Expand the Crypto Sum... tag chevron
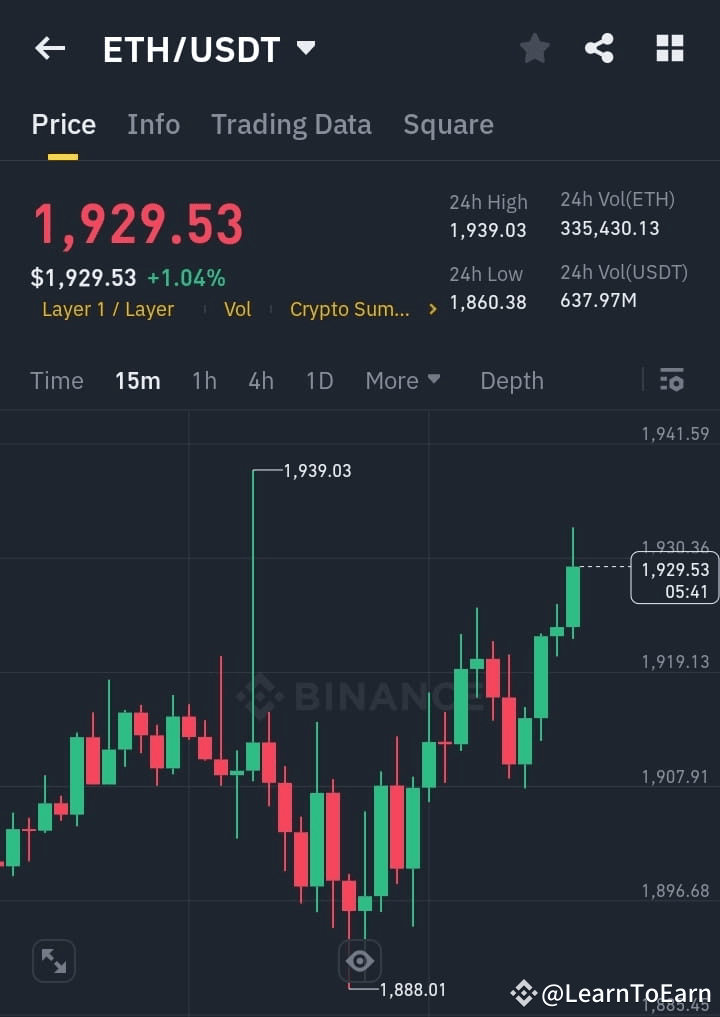Viewport: 720px width, 1017px height. 432,309
